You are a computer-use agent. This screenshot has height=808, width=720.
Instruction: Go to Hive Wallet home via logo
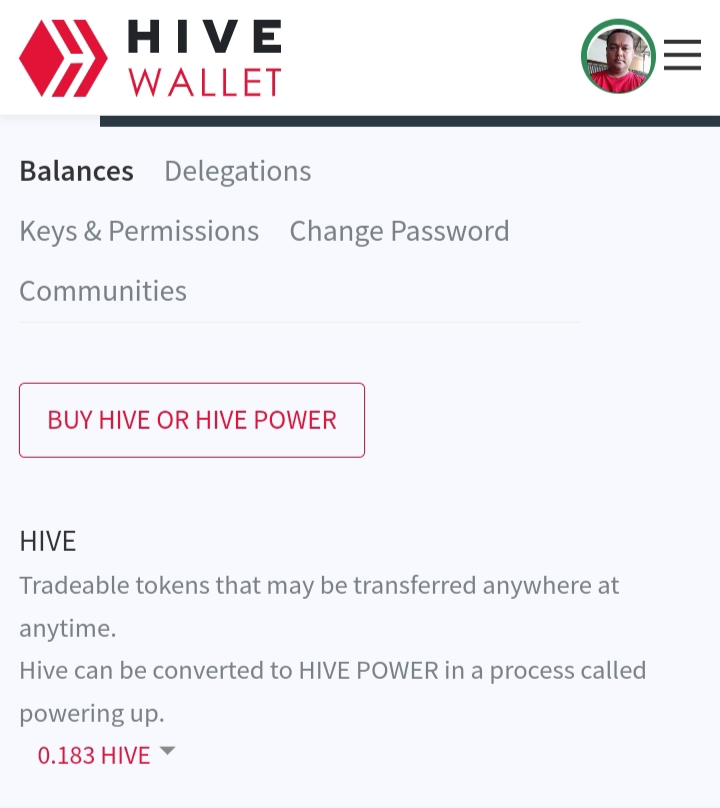(150, 57)
